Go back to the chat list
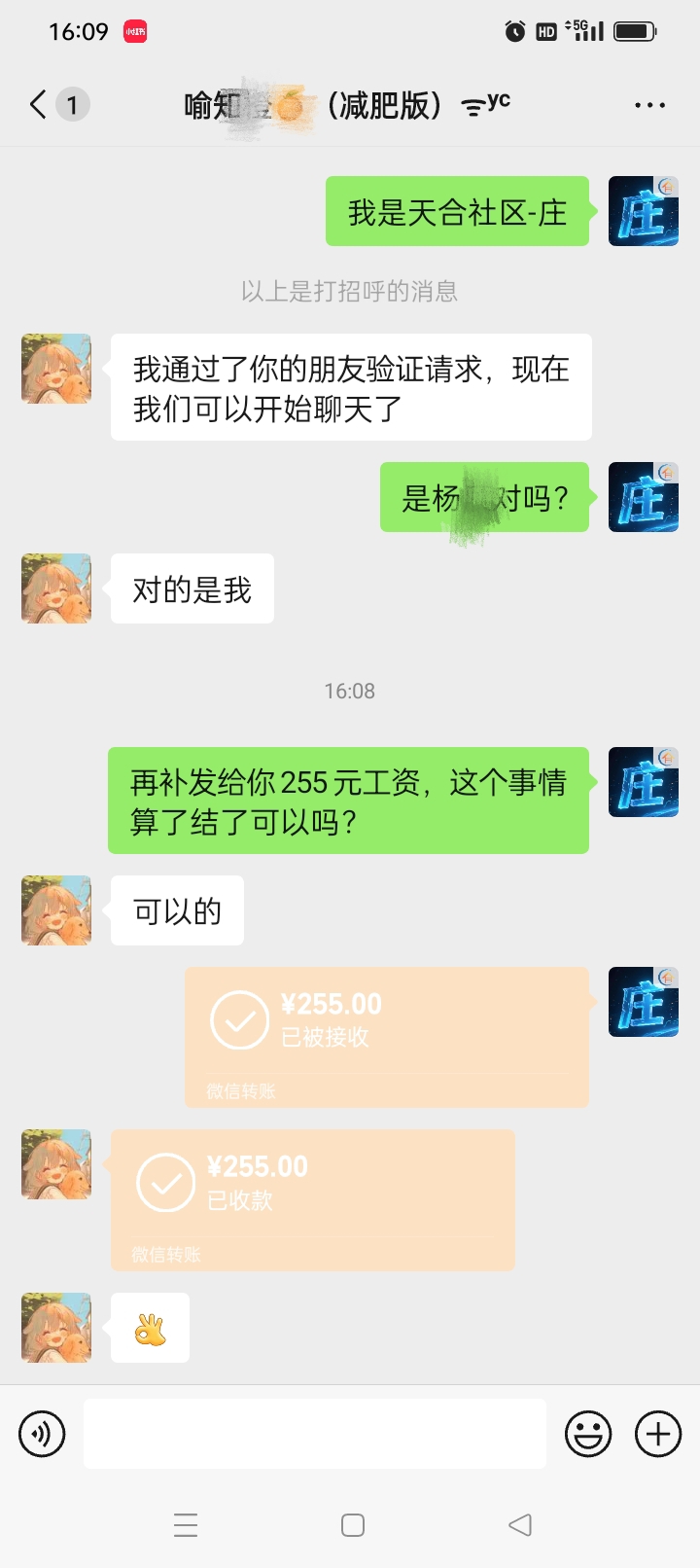This screenshot has height=1568, width=700. tap(39, 104)
